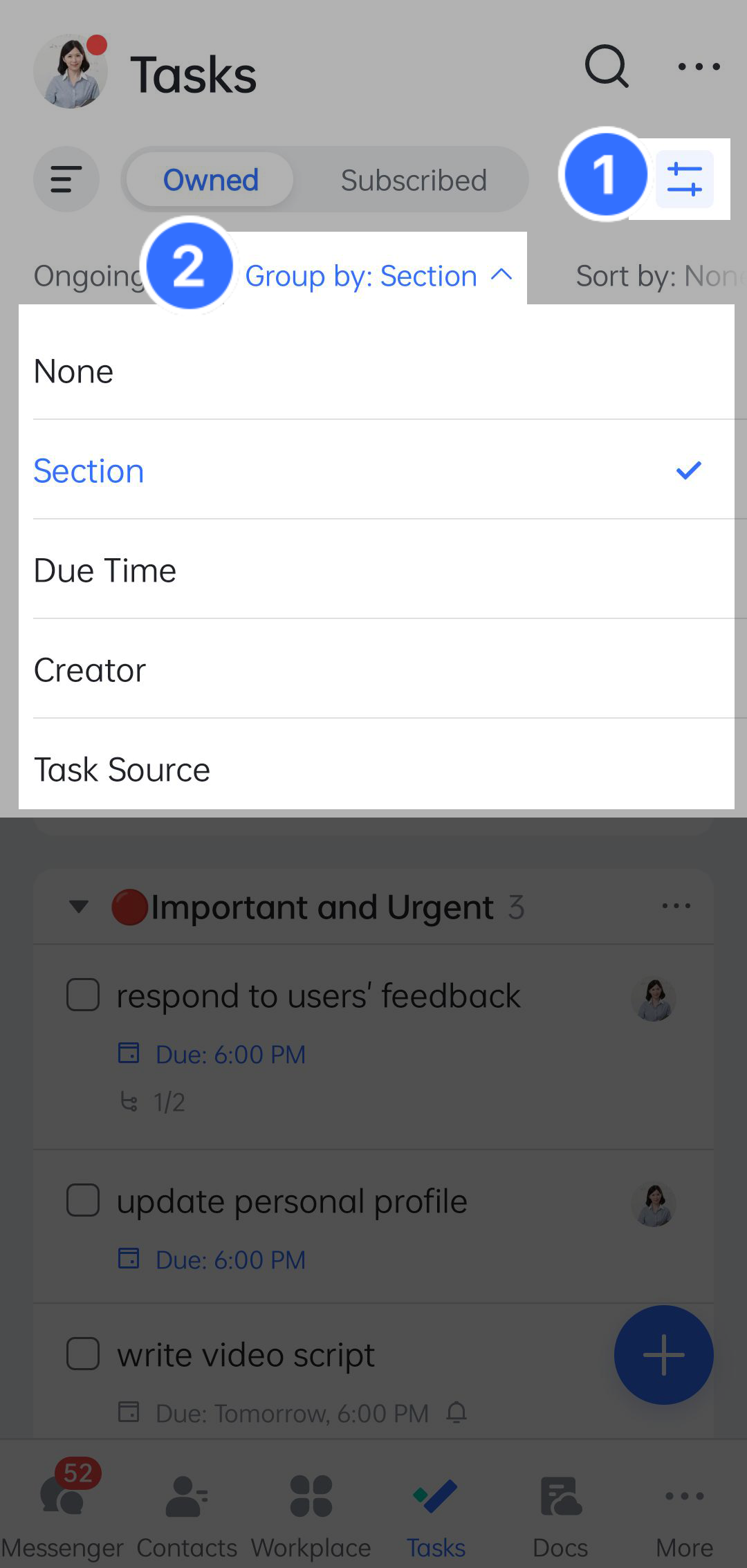Collapse the Important and Urgent section
747x1568 pixels.
(79, 907)
